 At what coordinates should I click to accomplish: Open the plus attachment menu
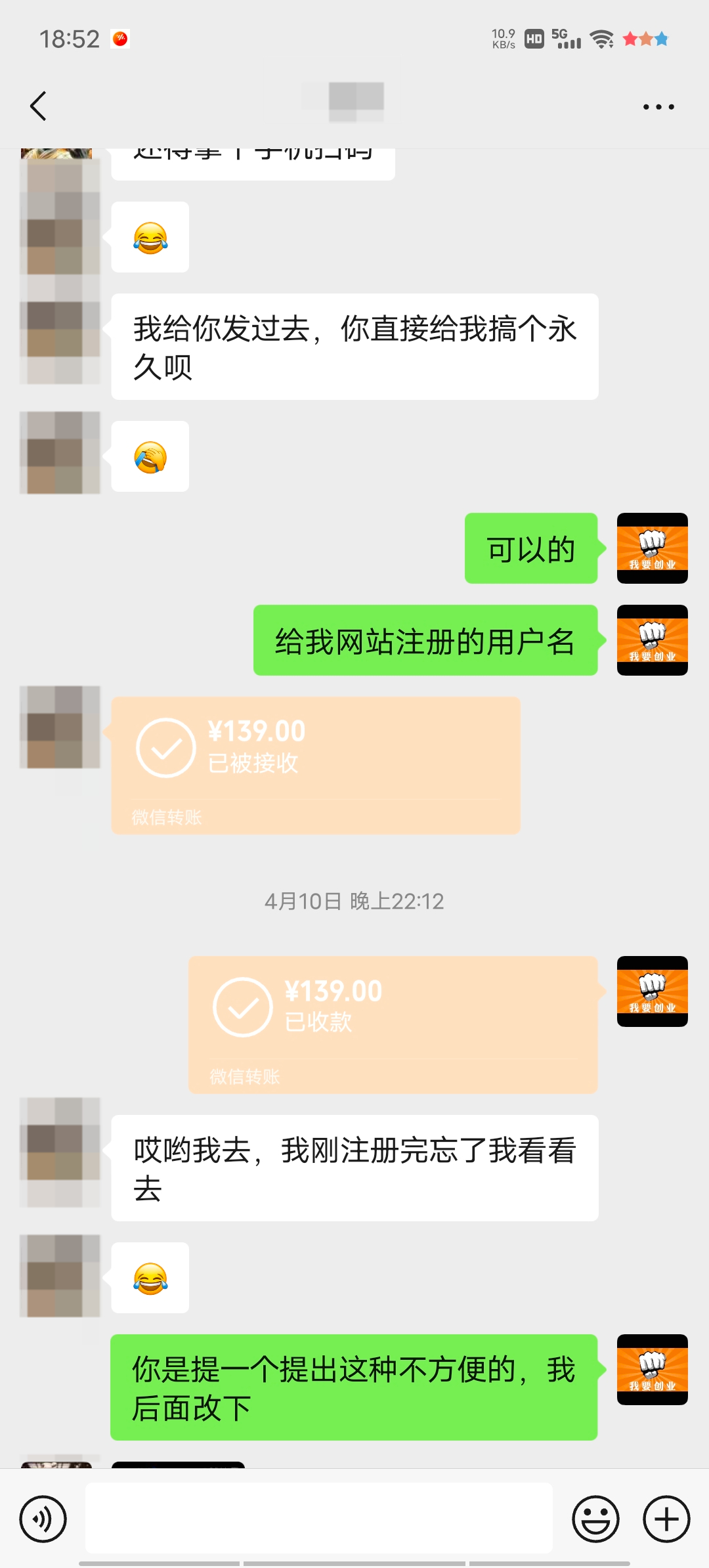[x=666, y=1519]
